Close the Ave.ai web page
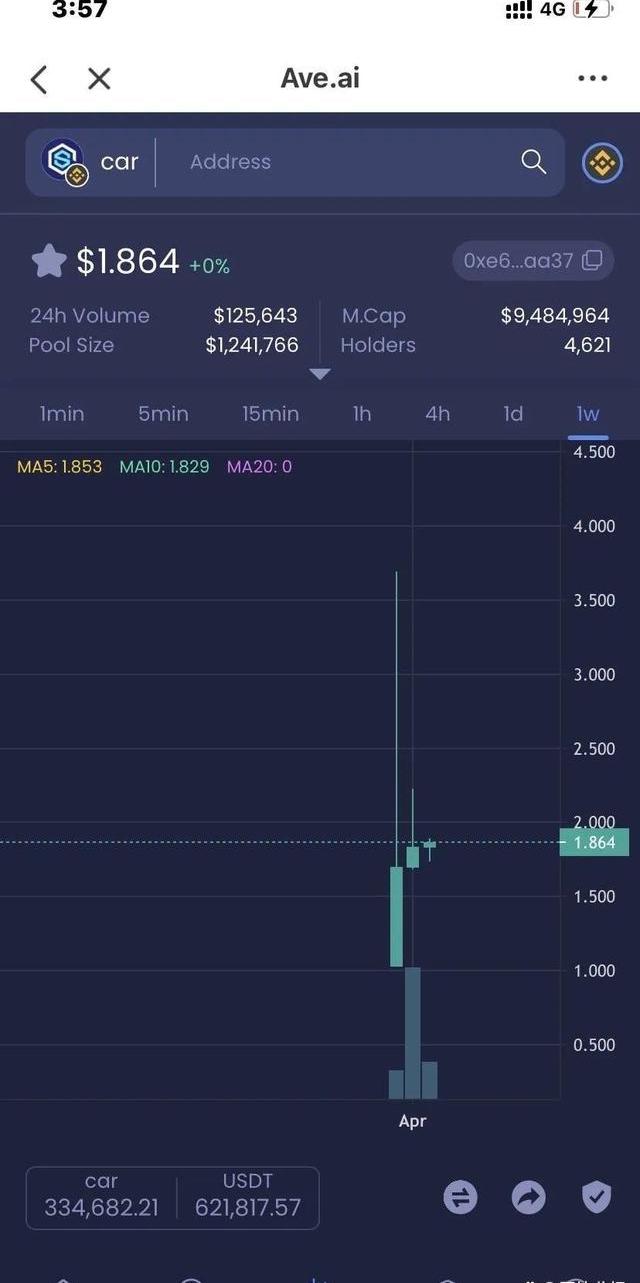The width and height of the screenshot is (640, 1283). pos(99,79)
